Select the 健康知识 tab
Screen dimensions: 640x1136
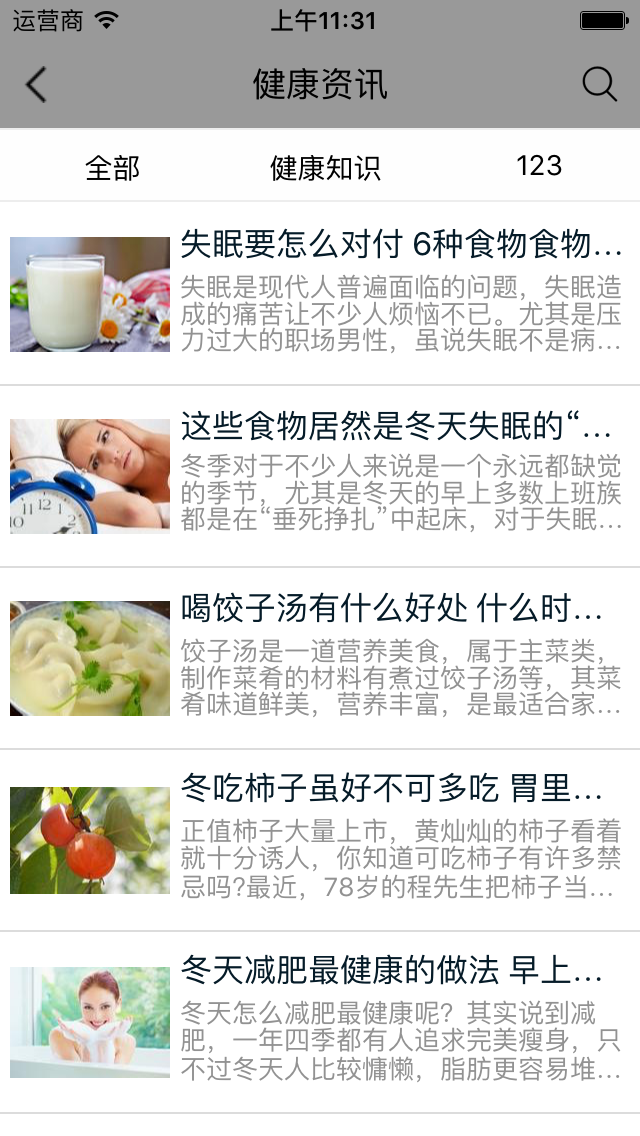[325, 167]
